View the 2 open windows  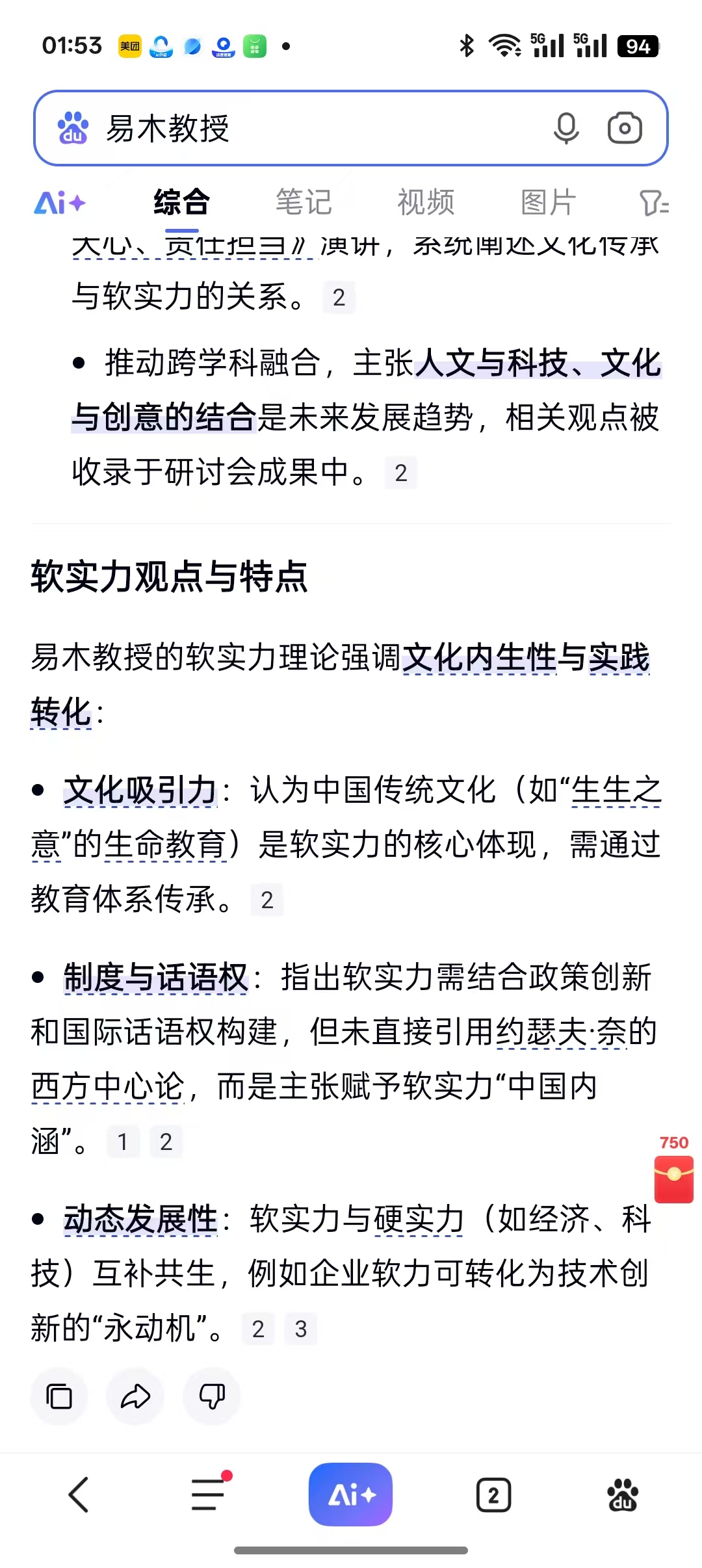(493, 1495)
